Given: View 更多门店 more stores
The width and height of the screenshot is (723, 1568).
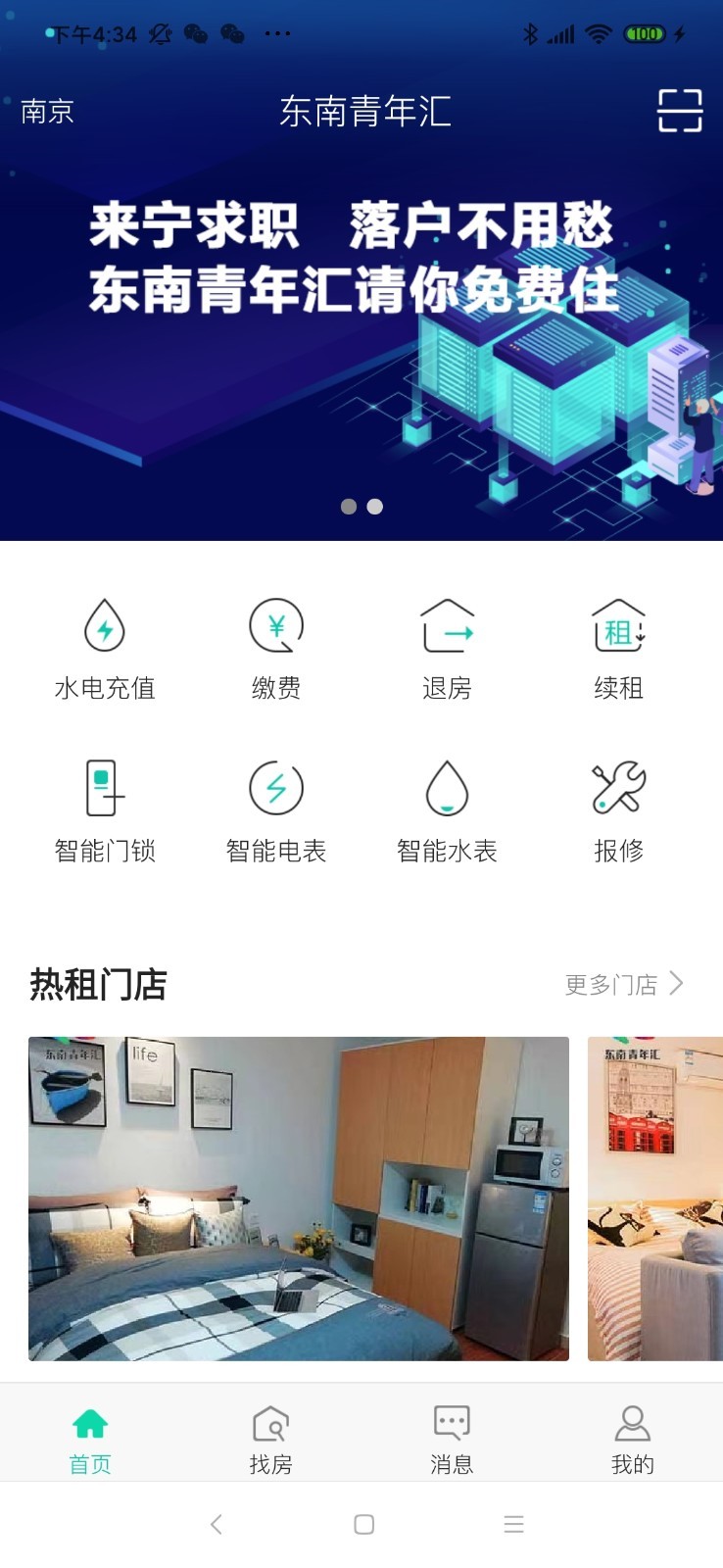Looking at the screenshot, I should pos(624,984).
